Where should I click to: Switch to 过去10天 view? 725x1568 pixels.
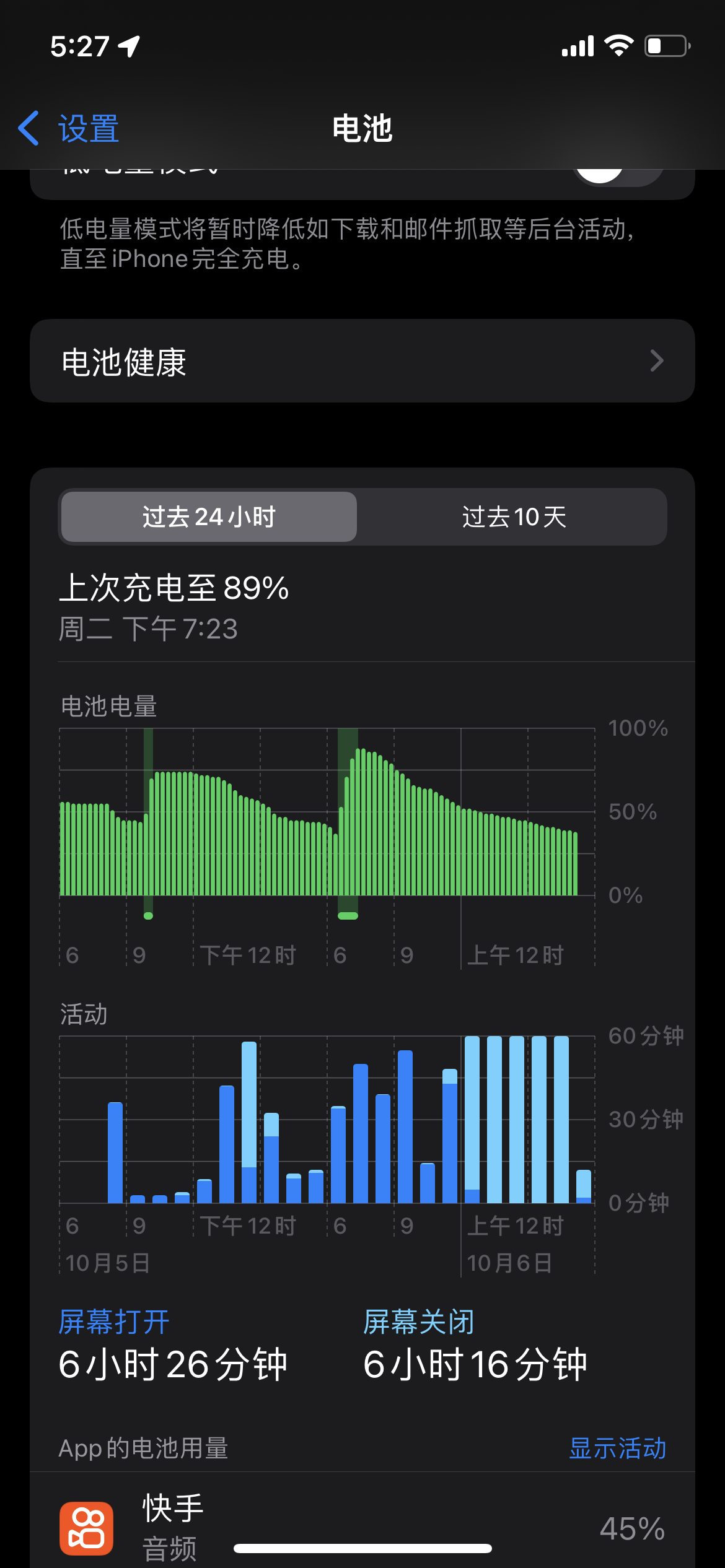tap(513, 517)
